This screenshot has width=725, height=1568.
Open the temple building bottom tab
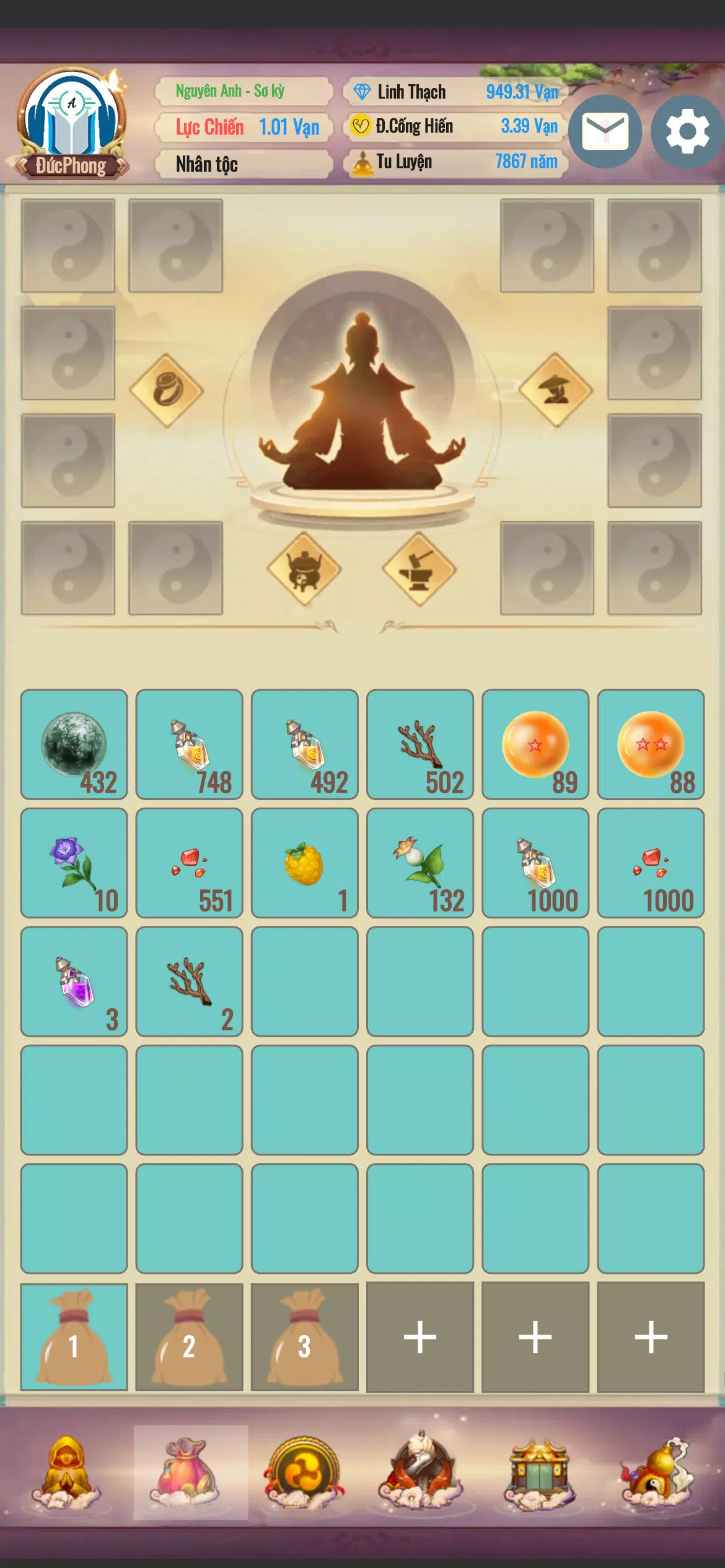(538, 1473)
